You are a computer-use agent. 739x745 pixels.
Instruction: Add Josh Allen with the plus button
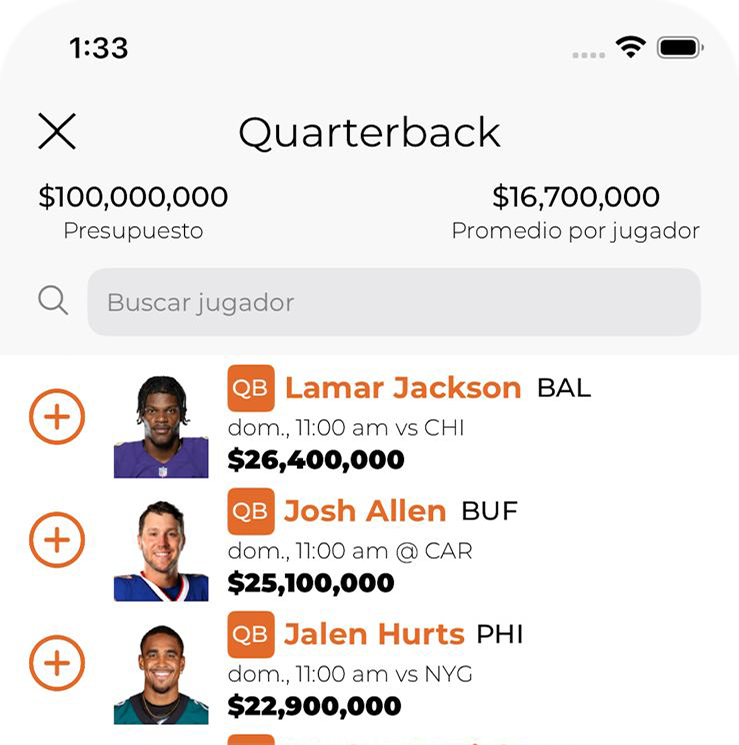57,540
